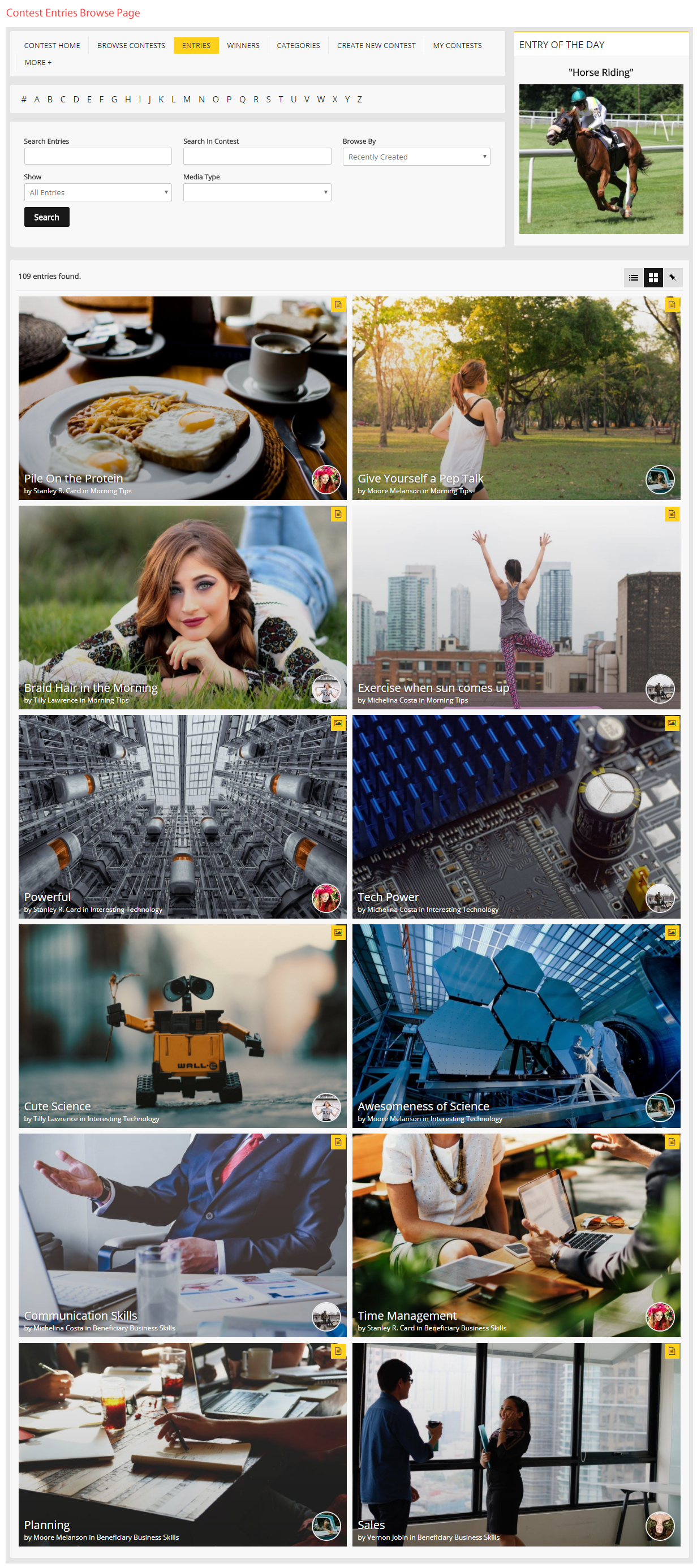Tap the black Search button
The height and width of the screenshot is (1568, 697).
click(47, 217)
